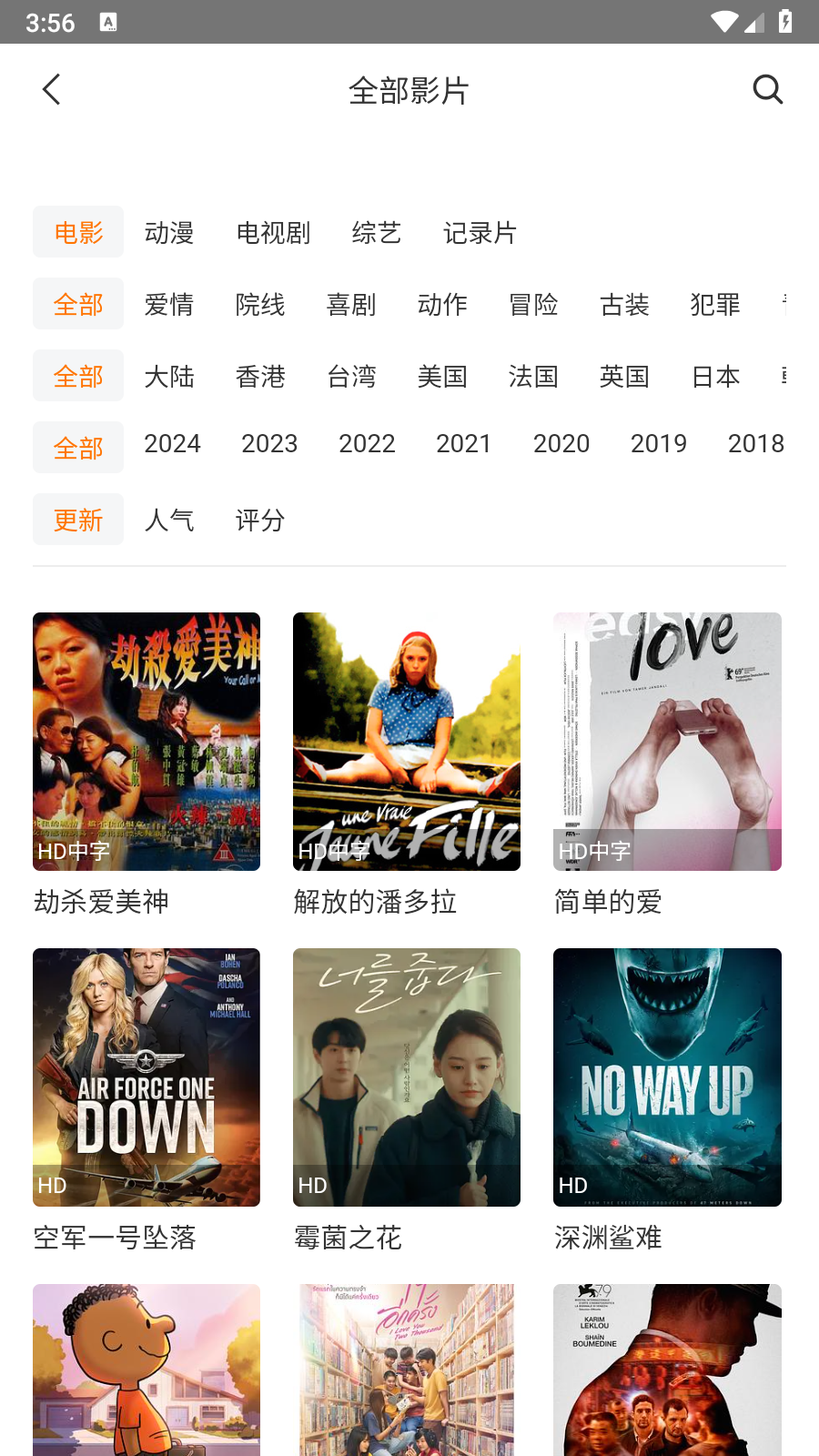Screen dimensions: 819x1456
Task: Select the 电视剧 category
Action: pos(273,233)
